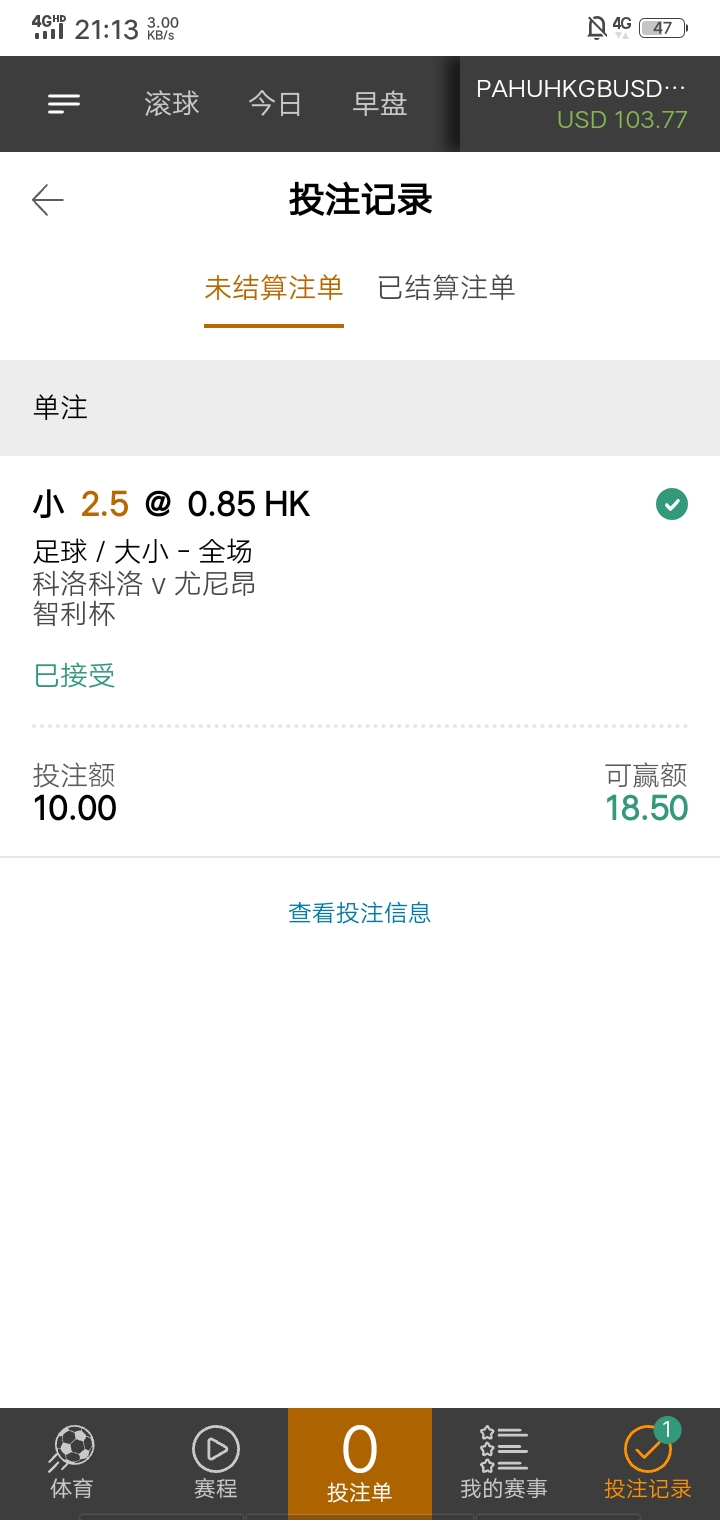Go back with the arrow icon
The width and height of the screenshot is (720, 1520).
pos(48,200)
